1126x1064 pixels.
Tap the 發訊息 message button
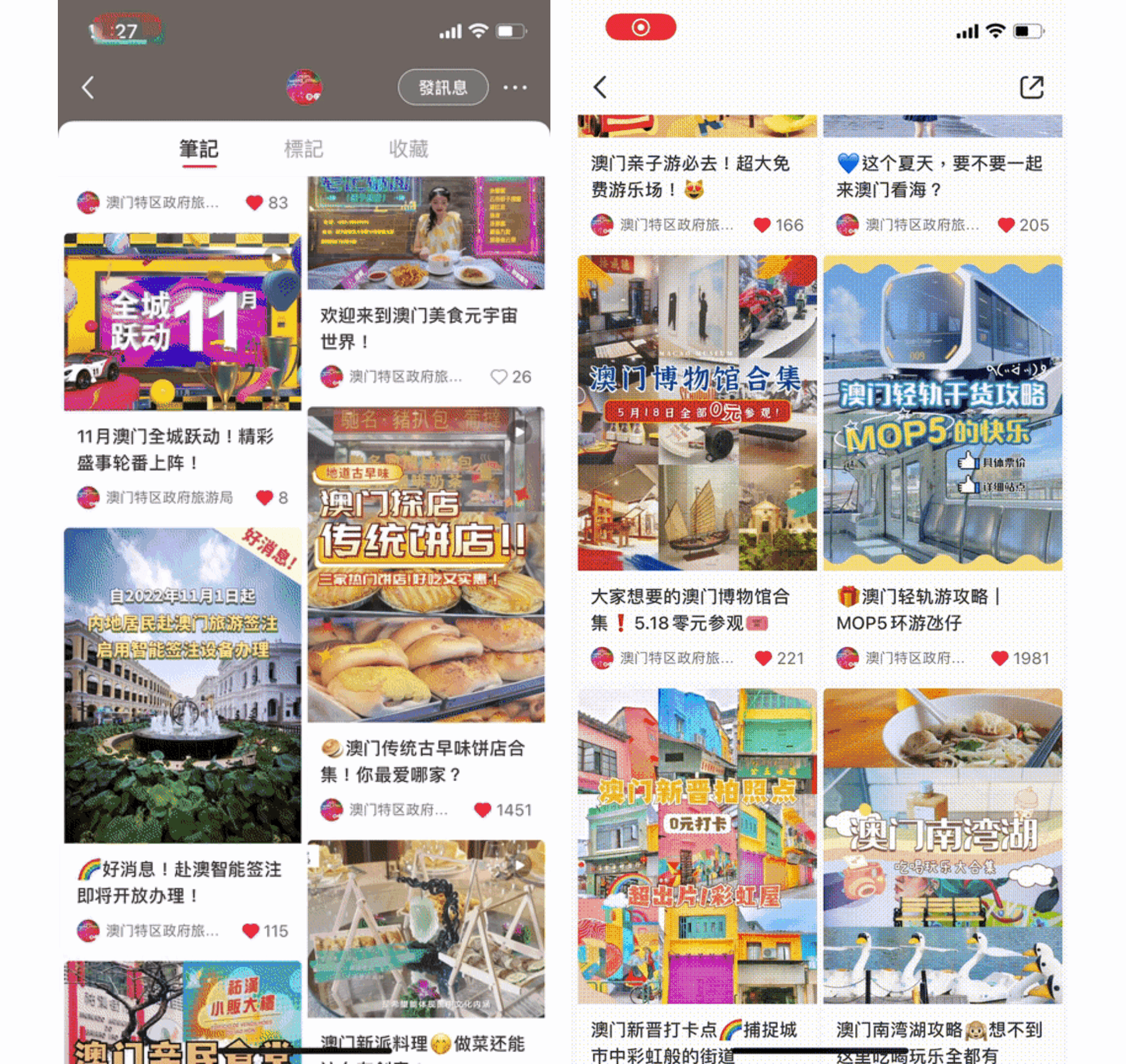(x=443, y=88)
